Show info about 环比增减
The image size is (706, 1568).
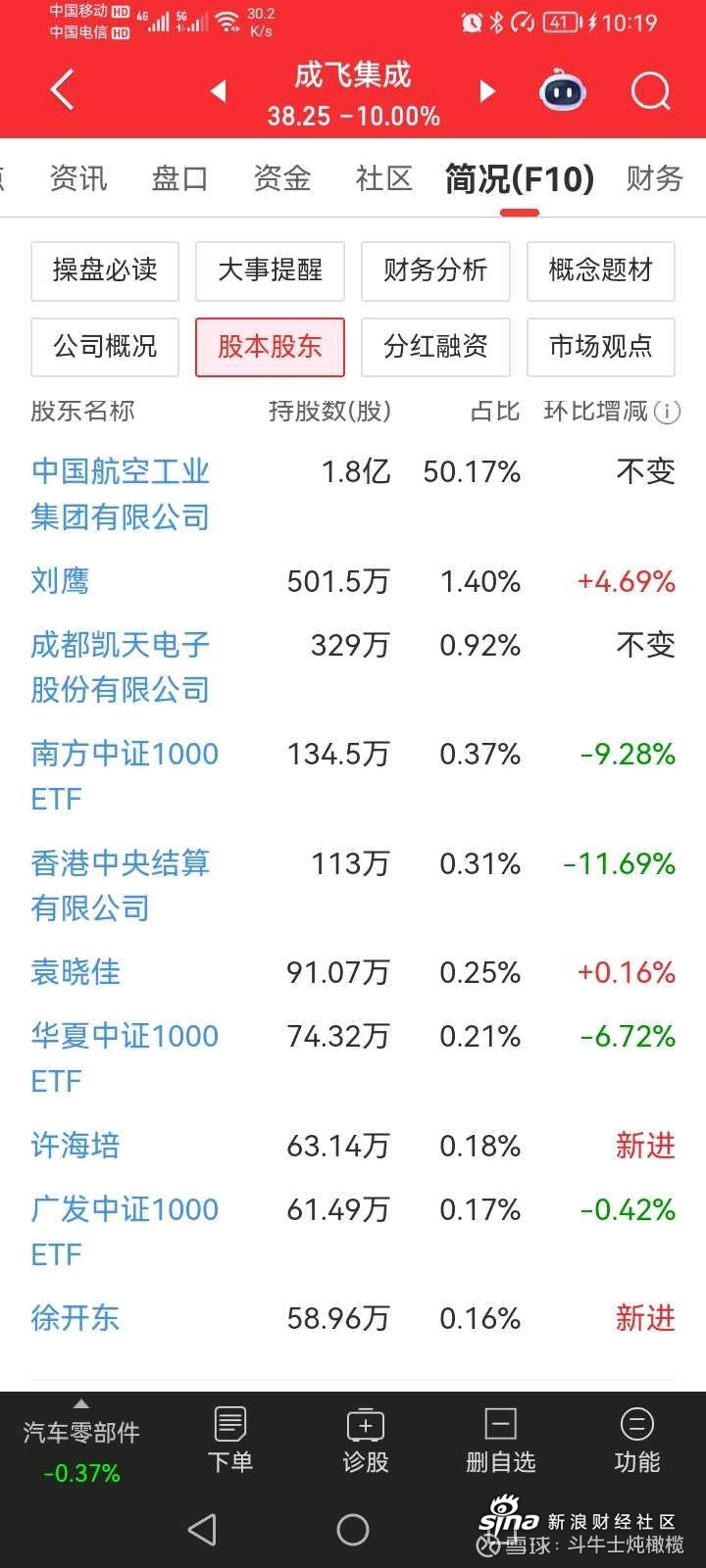[x=667, y=412]
